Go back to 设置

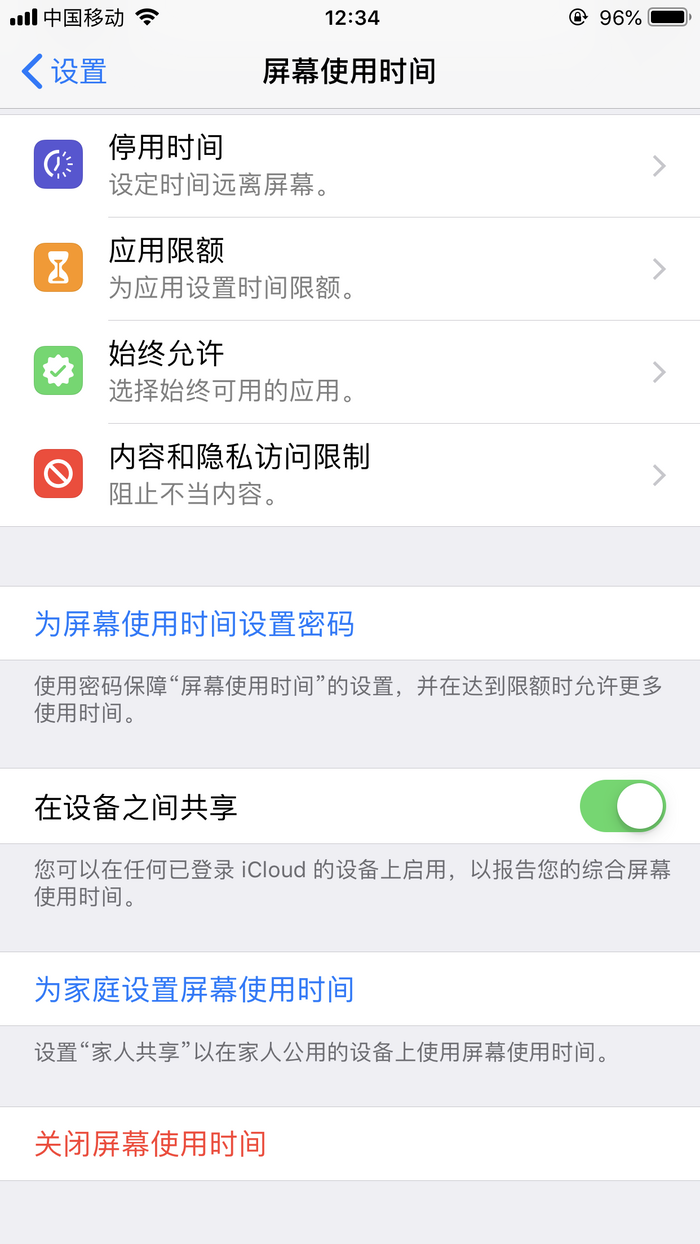coord(64,72)
